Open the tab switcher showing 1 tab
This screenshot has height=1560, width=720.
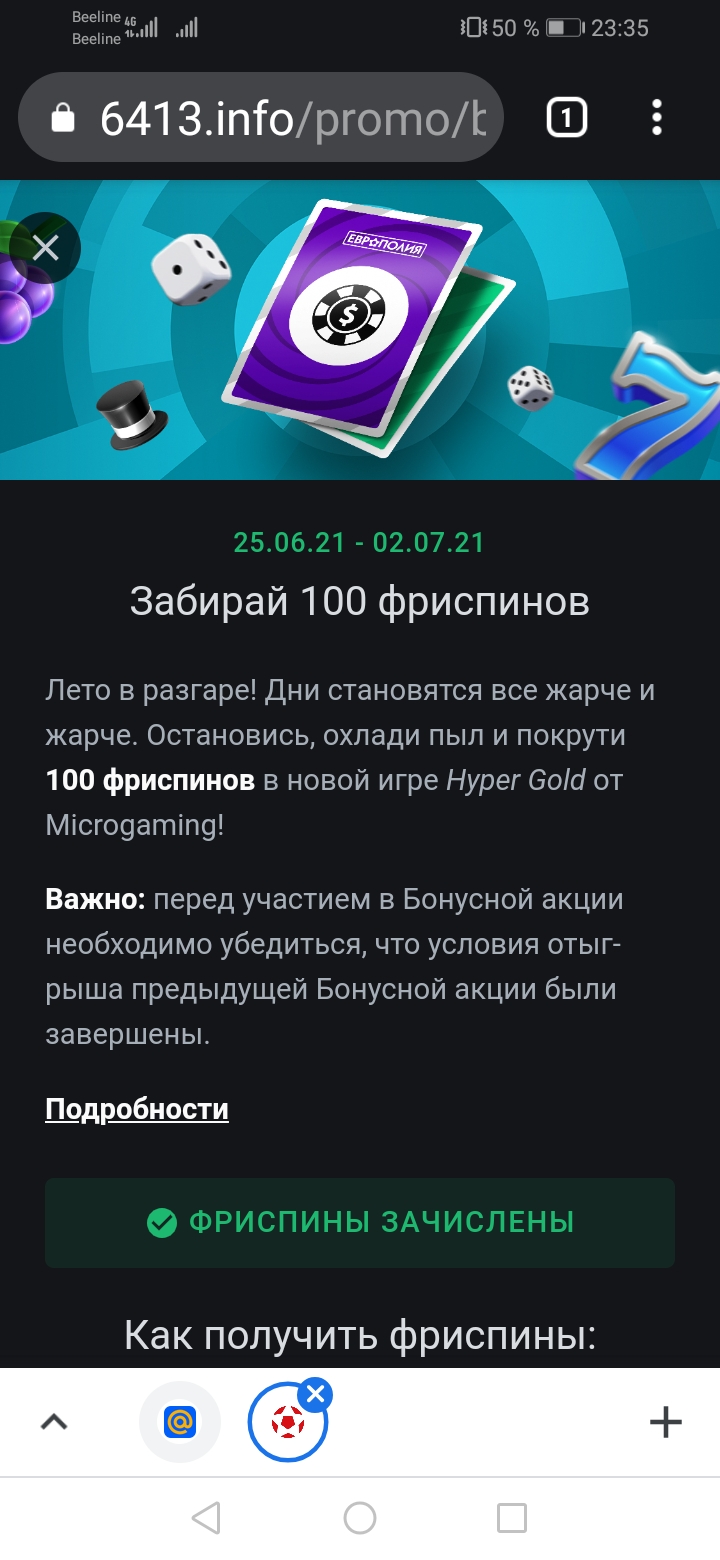(566, 118)
